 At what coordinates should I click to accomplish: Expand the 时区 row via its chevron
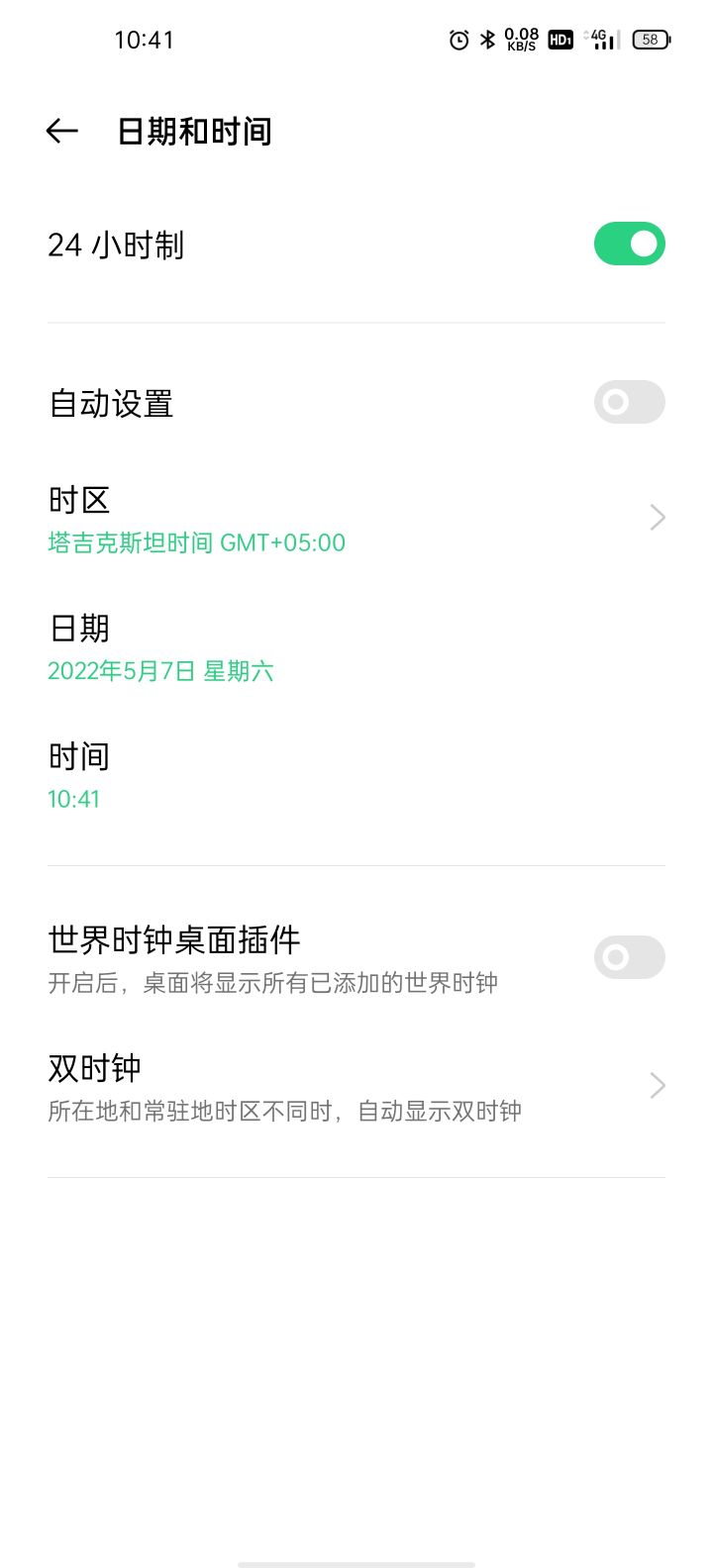[x=657, y=517]
